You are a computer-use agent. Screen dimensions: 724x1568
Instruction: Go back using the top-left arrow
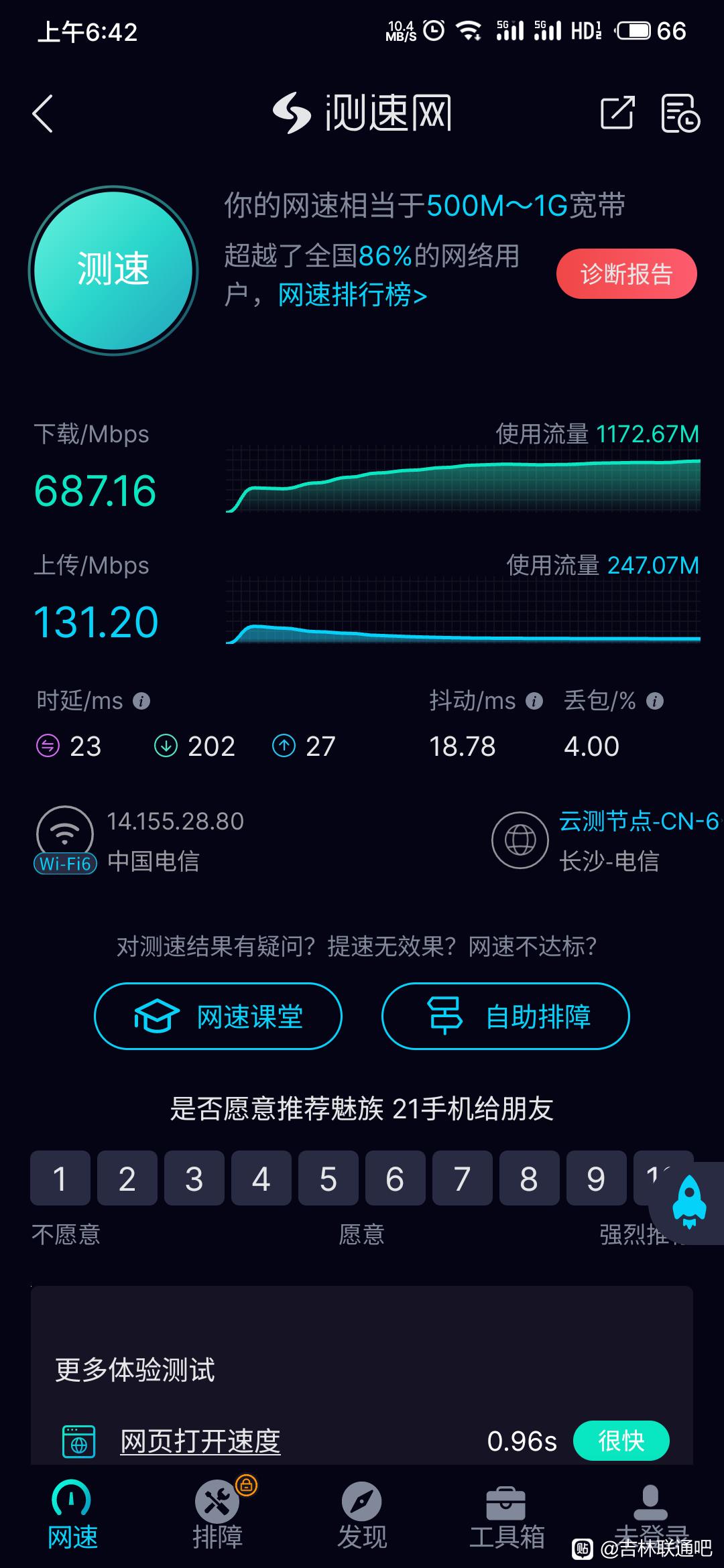[43, 113]
